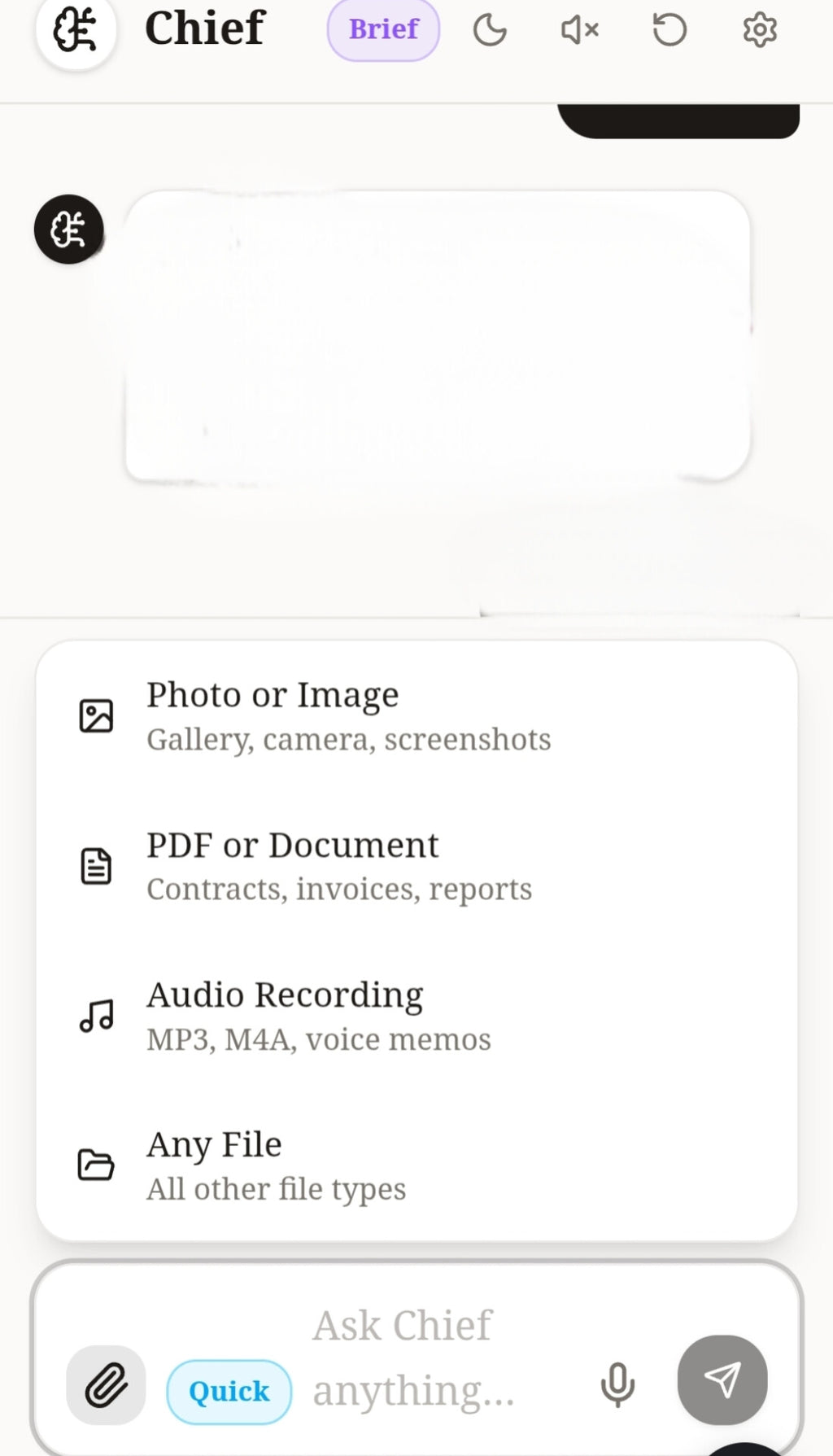Screen dimensions: 833x1456
Task: Pick Audio Recording attachment
Action: pyautogui.click(x=416, y=1016)
